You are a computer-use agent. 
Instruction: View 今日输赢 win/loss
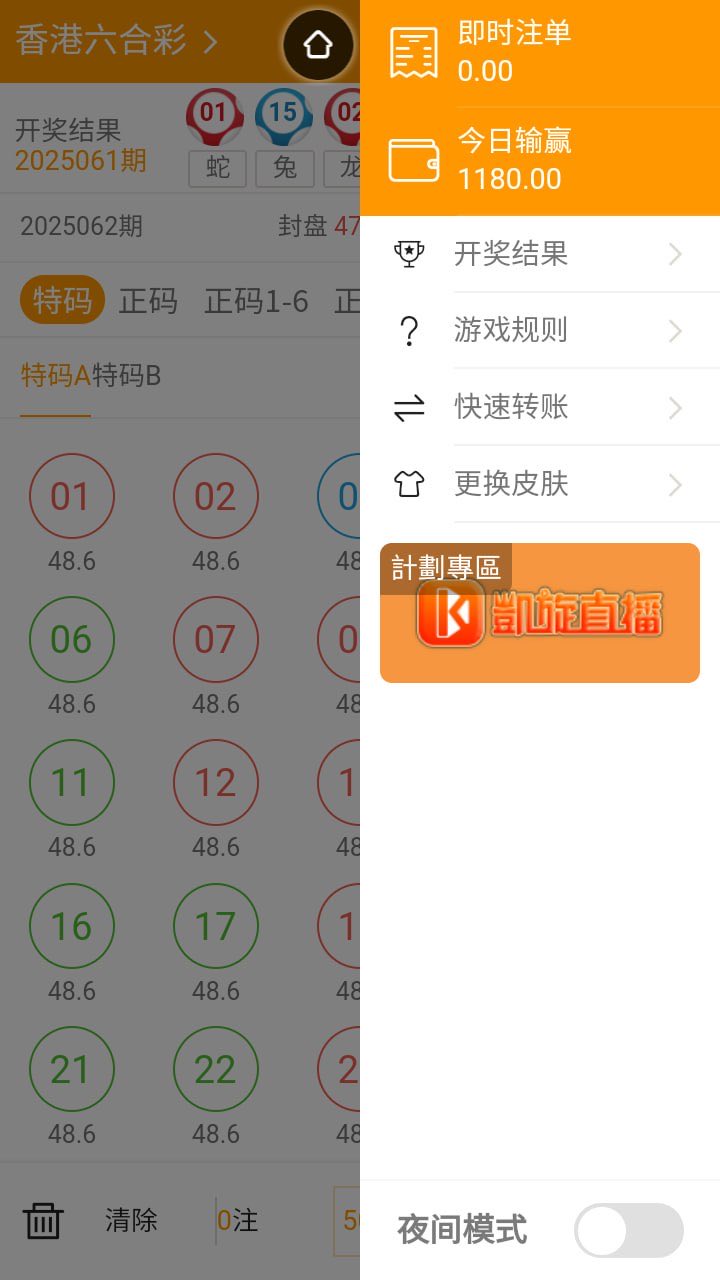pyautogui.click(x=540, y=161)
